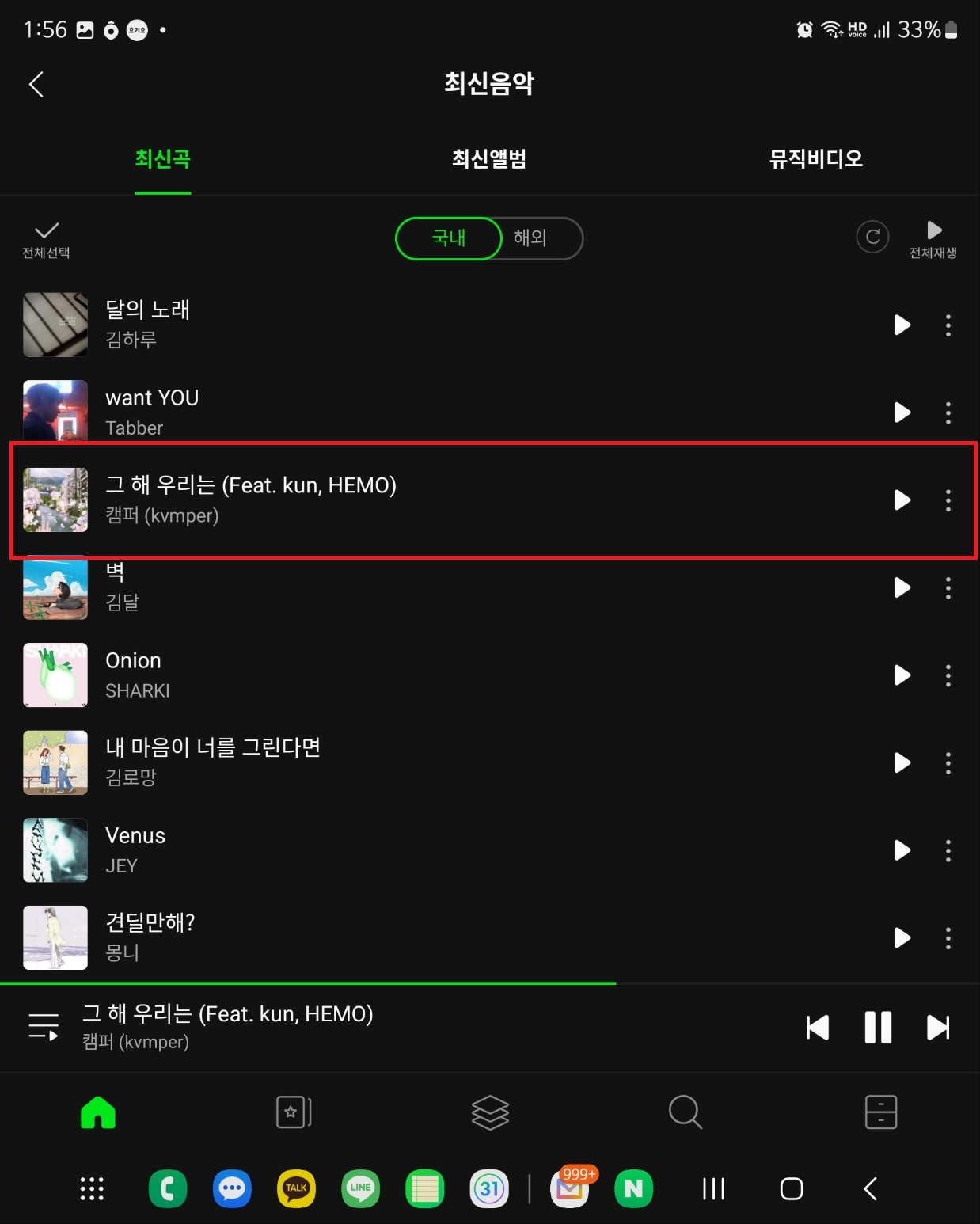Viewport: 980px width, 1224px height.
Task: Switch to the 최신앨범 tab
Action: point(488,159)
